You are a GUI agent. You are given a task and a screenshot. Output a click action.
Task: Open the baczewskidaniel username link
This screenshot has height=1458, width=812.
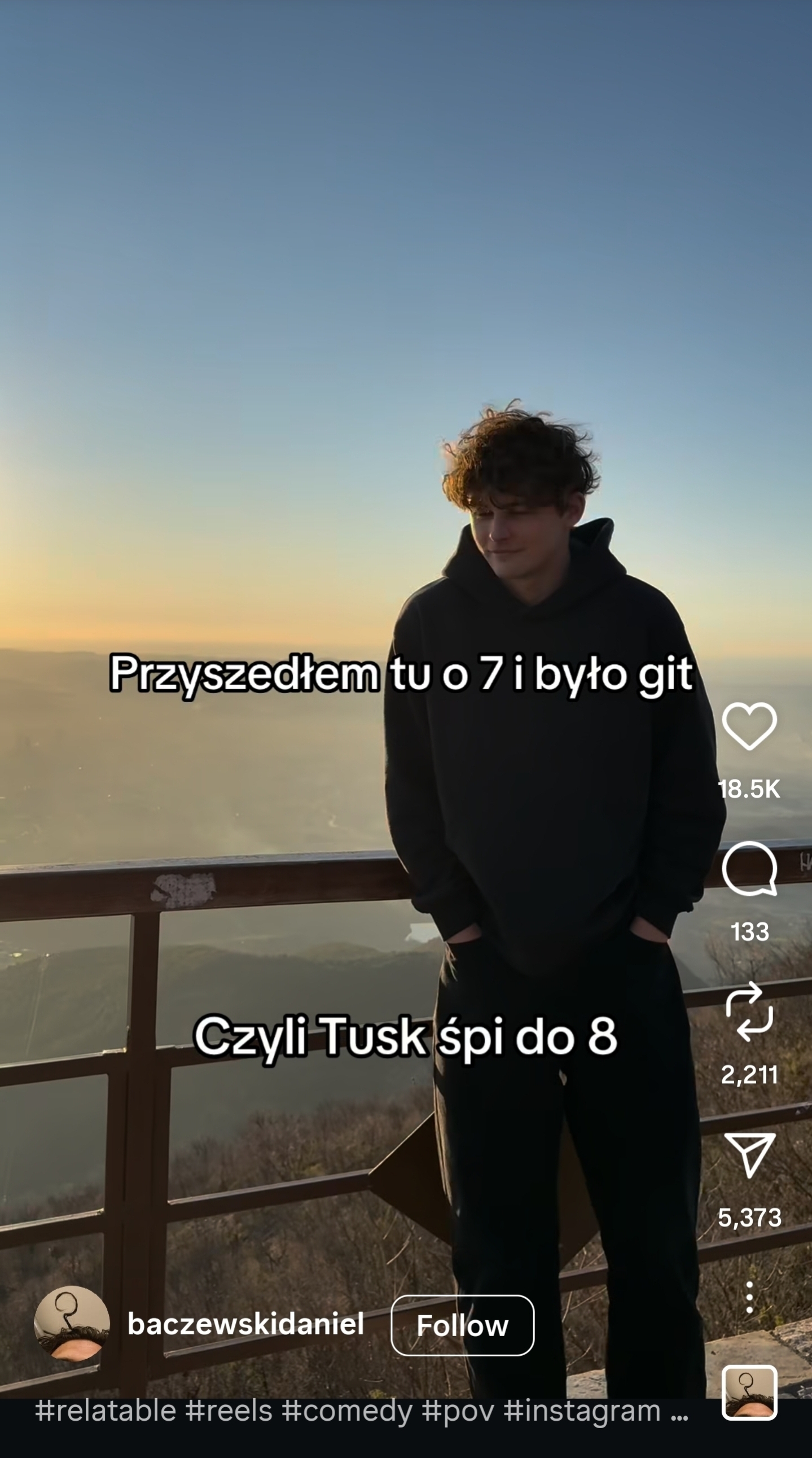point(245,1324)
